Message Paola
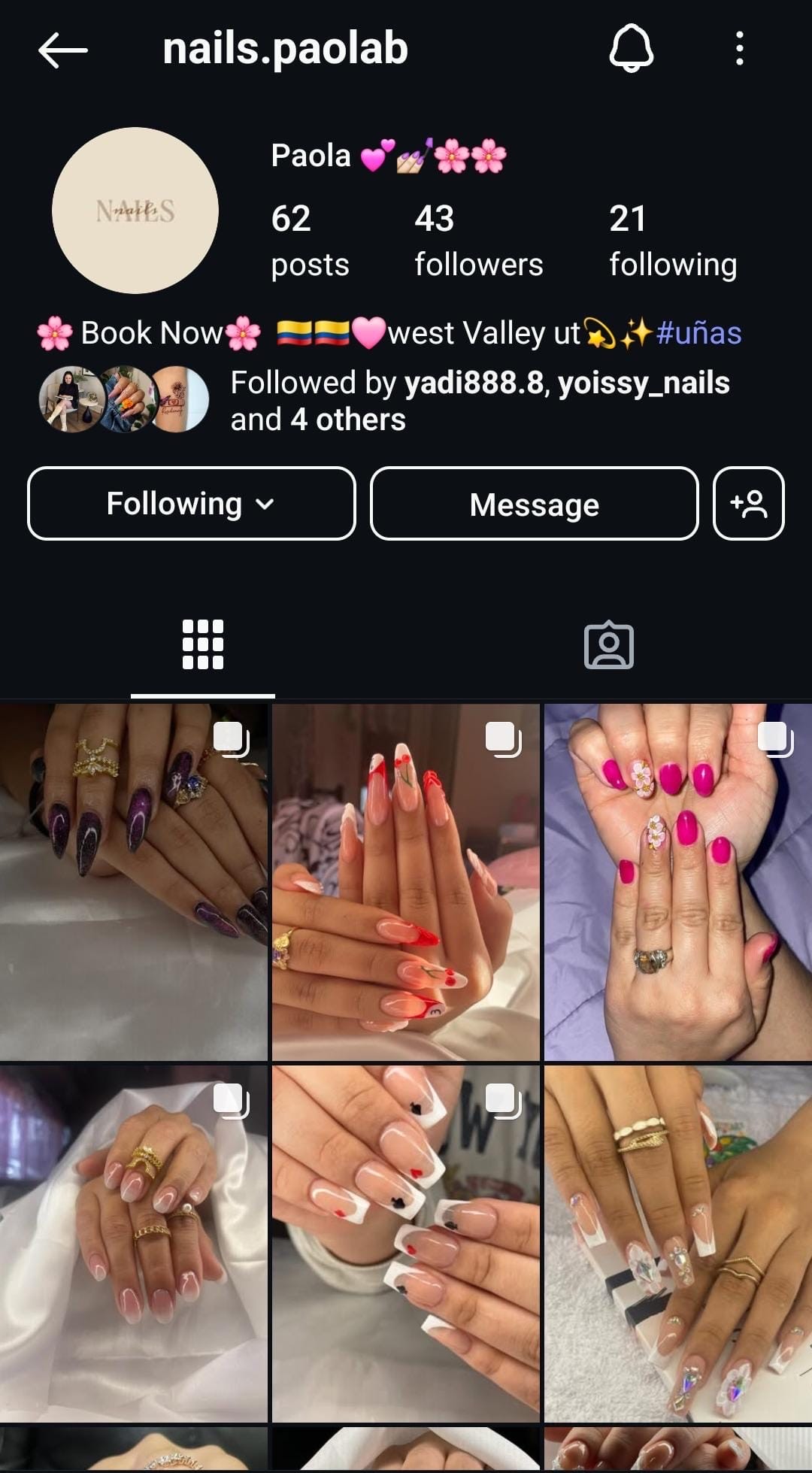The image size is (812, 1473). [534, 504]
